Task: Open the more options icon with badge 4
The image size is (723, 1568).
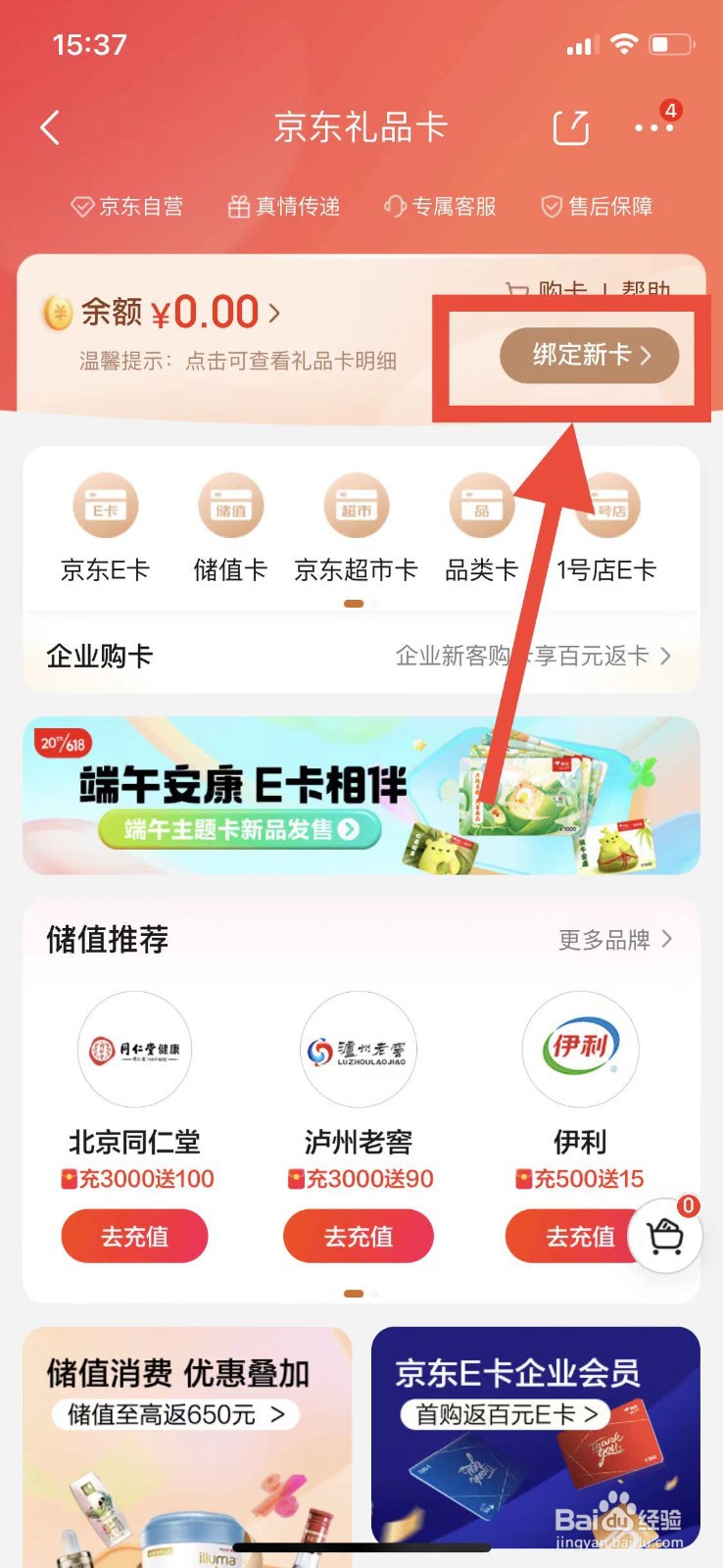Action: (x=650, y=128)
